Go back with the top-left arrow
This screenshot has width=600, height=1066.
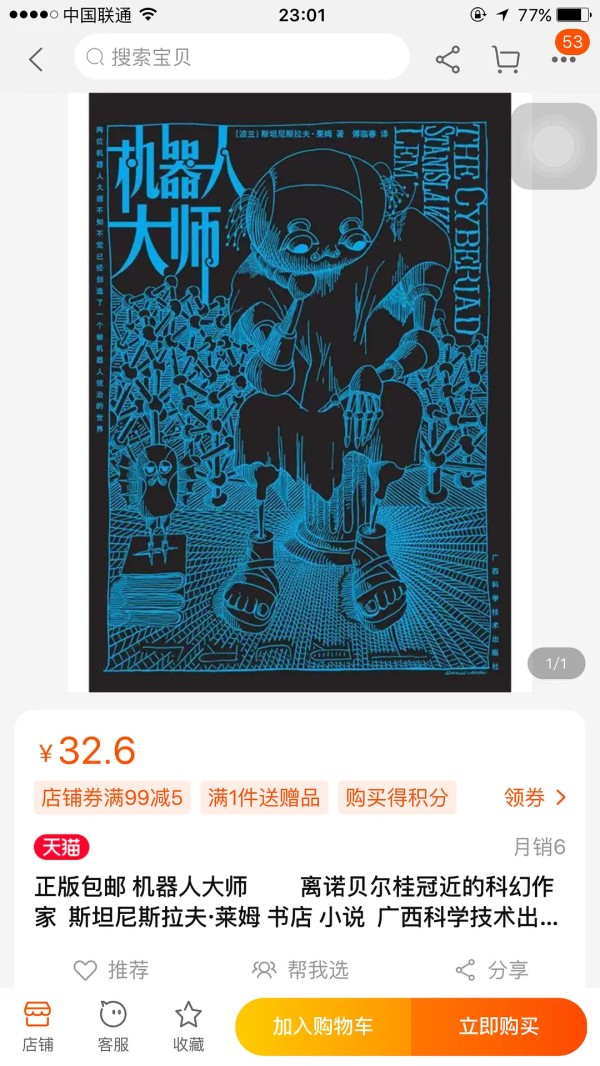point(37,59)
